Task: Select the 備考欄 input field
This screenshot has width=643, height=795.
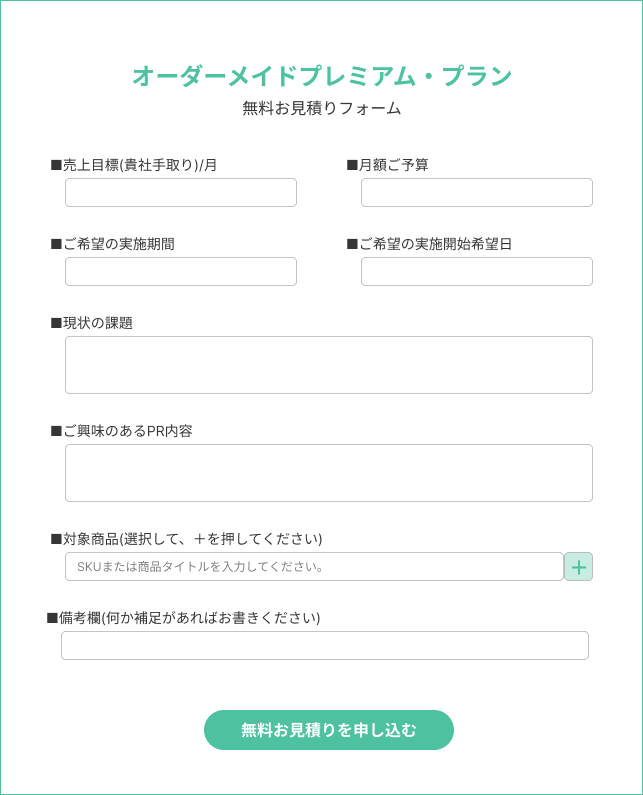Action: click(324, 645)
